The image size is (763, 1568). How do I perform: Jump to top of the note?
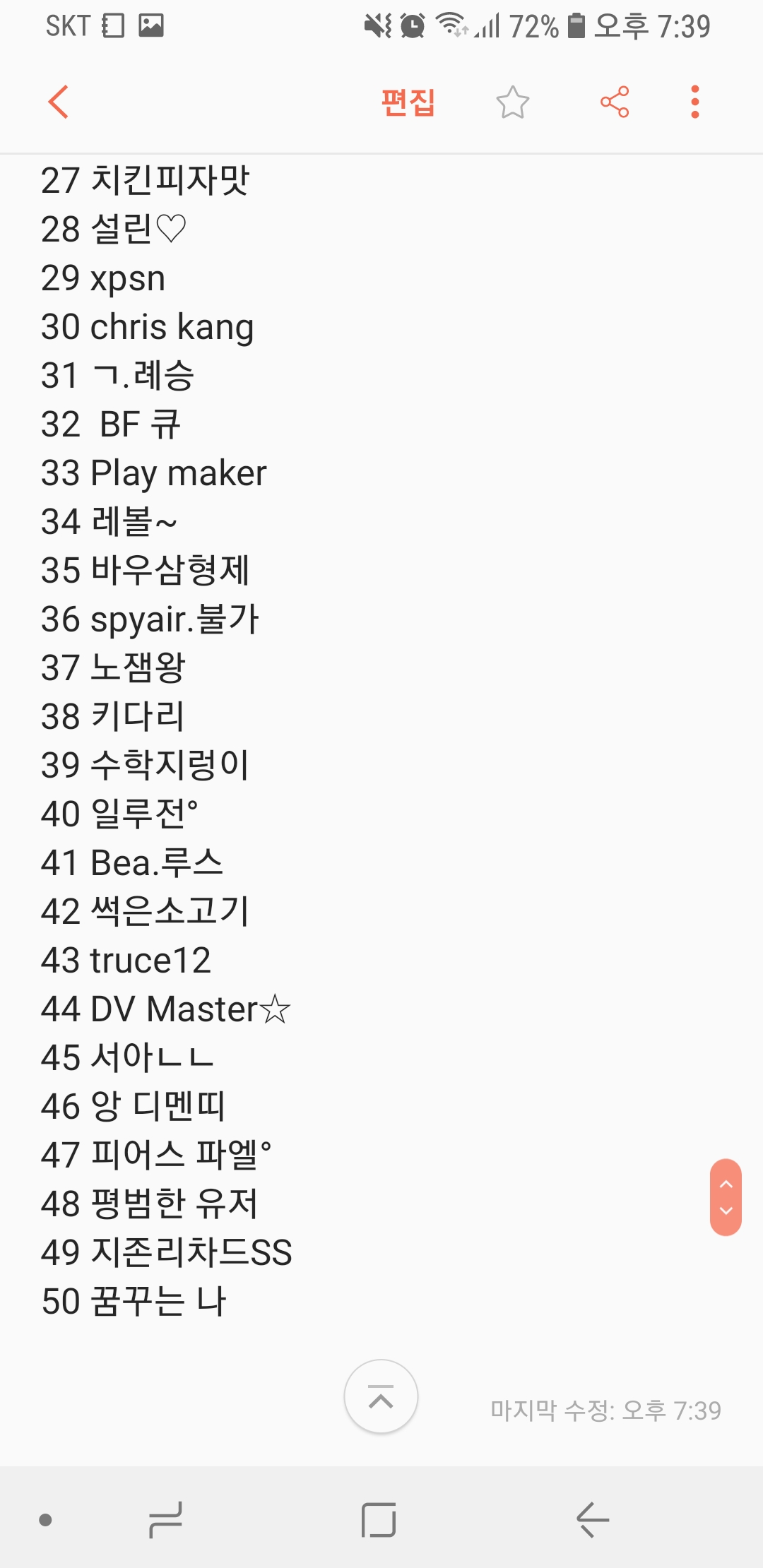[381, 1396]
